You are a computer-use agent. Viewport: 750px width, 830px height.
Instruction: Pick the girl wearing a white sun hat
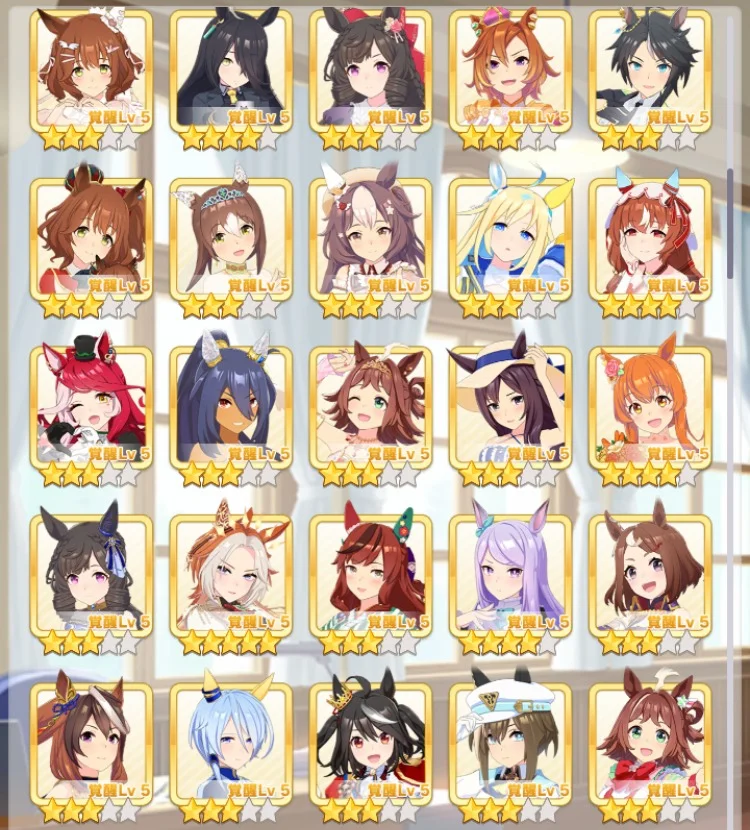510,406
